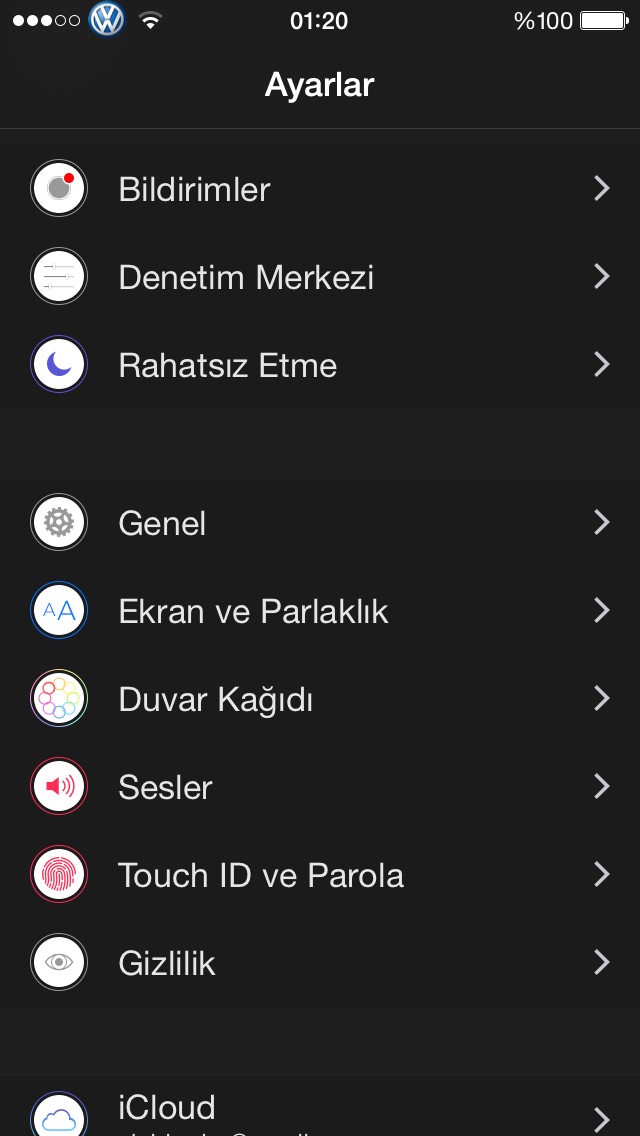This screenshot has width=640, height=1136.
Task: Go to Rahatsız Etme settings
Action: [320, 364]
